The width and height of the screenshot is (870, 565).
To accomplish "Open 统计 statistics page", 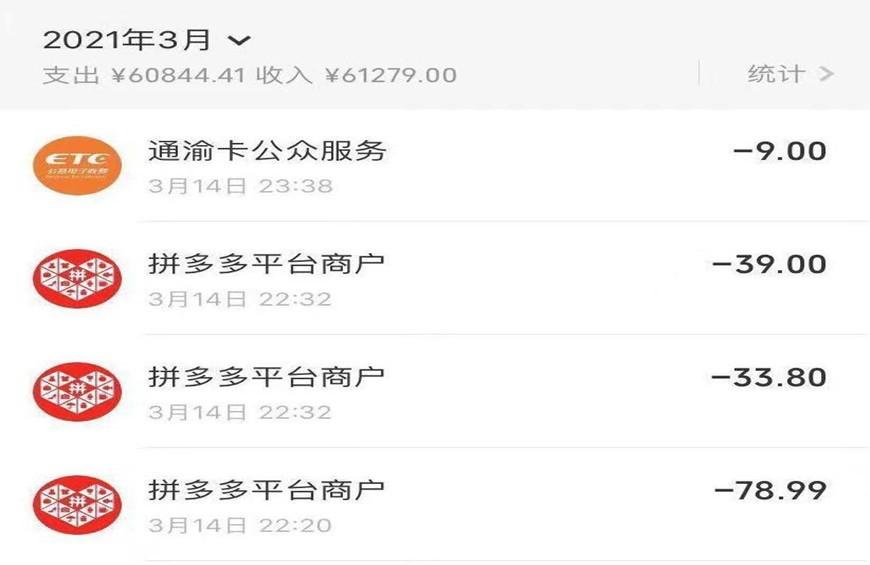I will coord(789,73).
